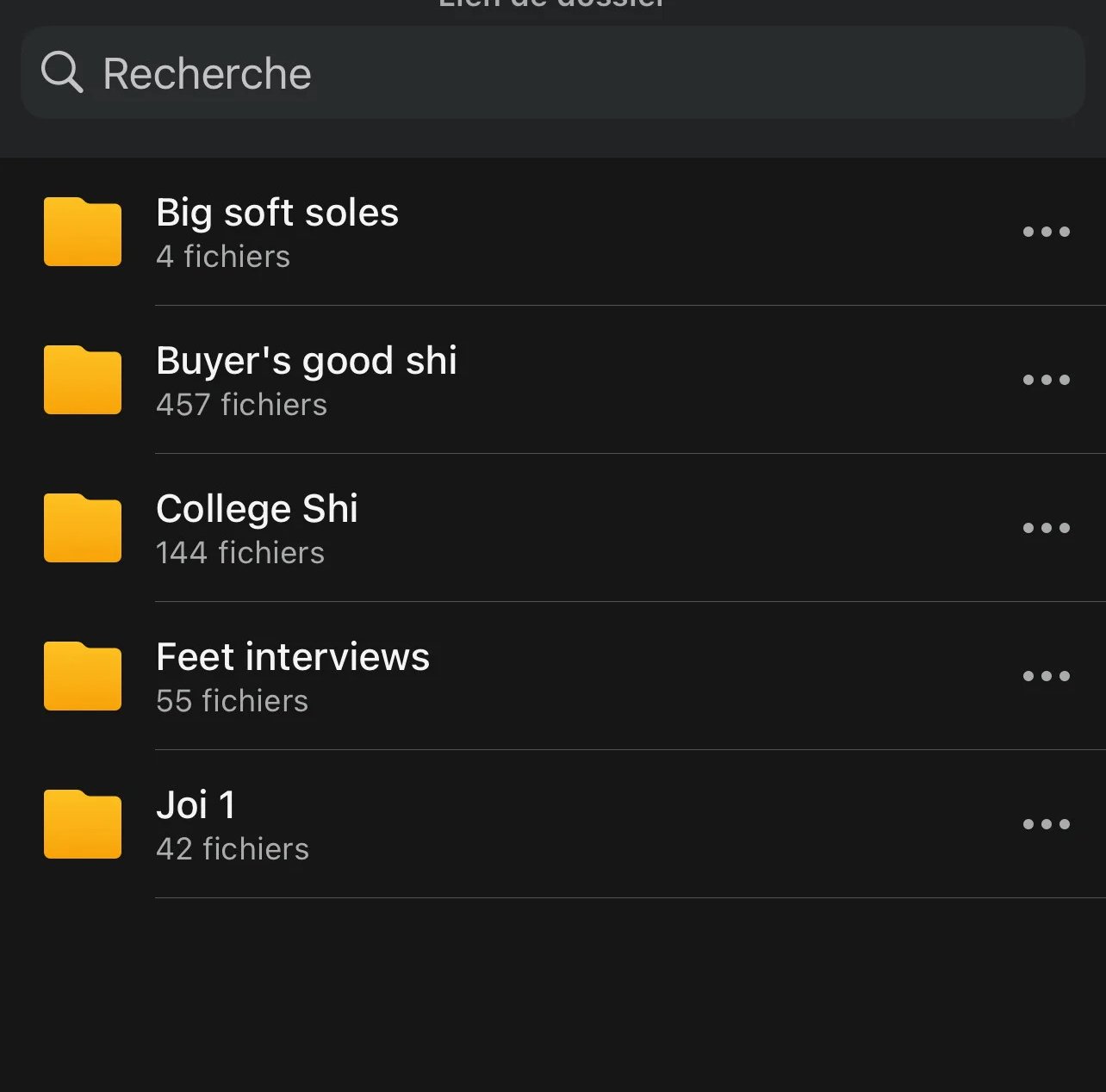Show options menu for Buyer's good shi
This screenshot has height=1092, width=1106.
(1046, 380)
